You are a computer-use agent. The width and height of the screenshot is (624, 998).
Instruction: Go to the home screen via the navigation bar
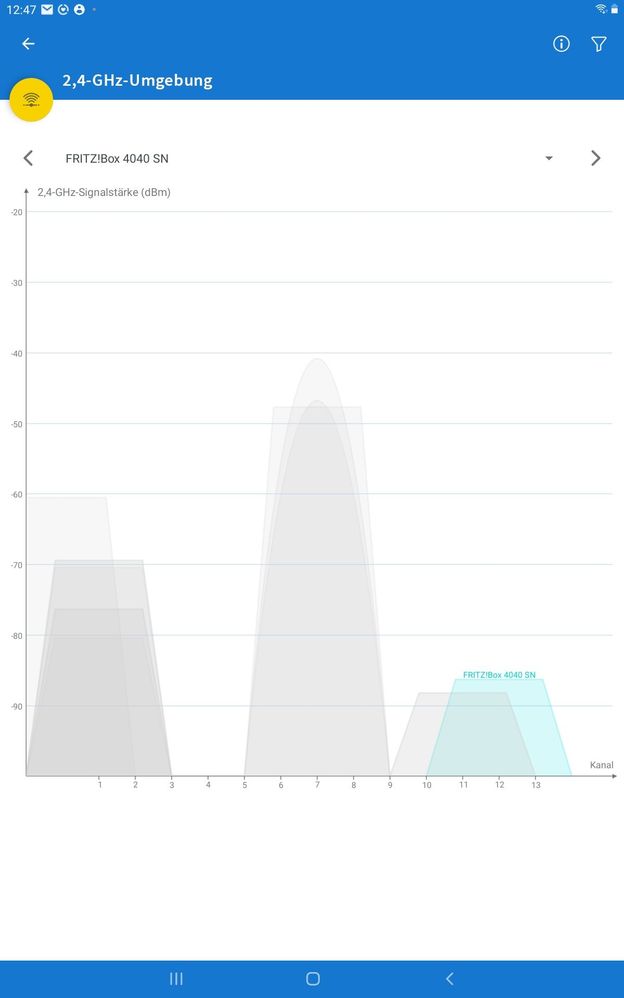click(312, 979)
